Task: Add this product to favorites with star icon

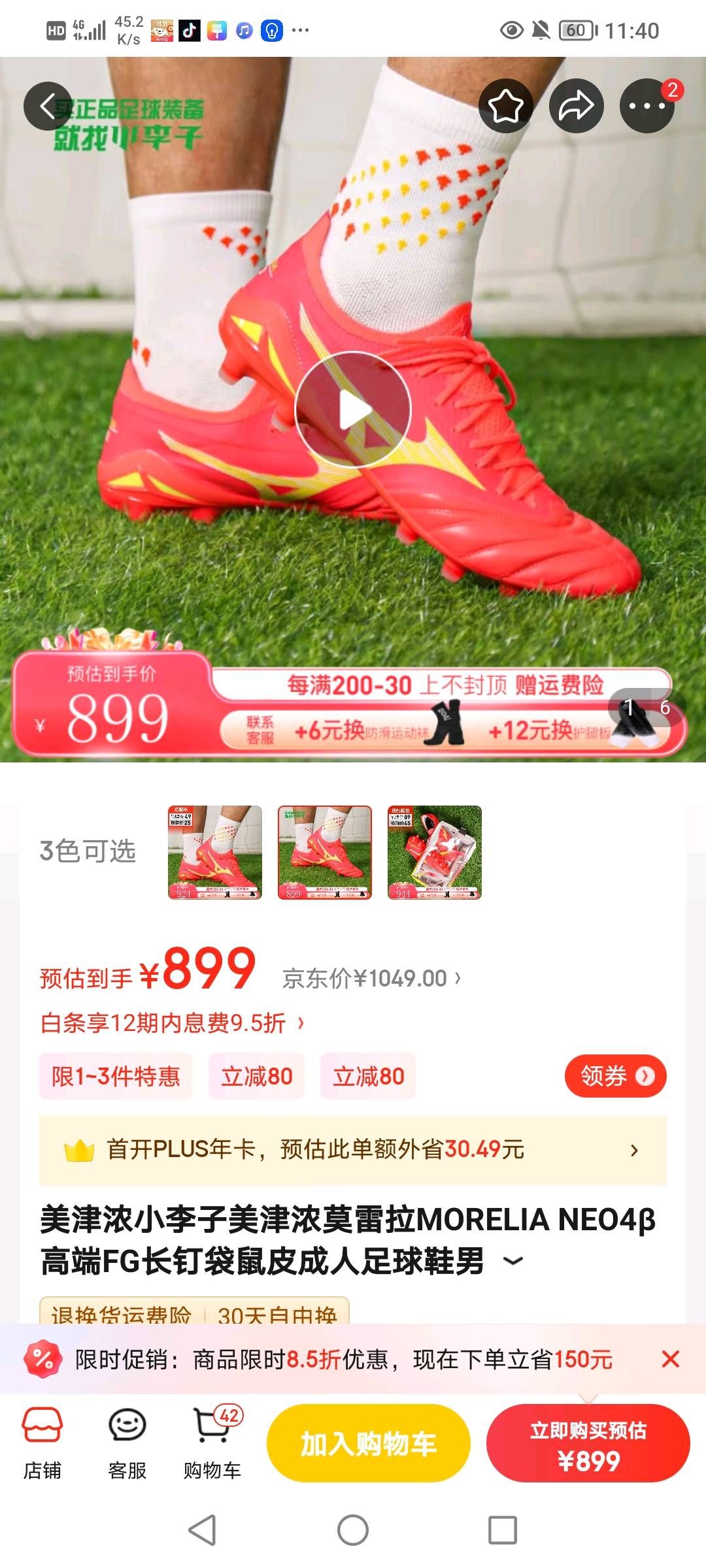Action: click(506, 106)
